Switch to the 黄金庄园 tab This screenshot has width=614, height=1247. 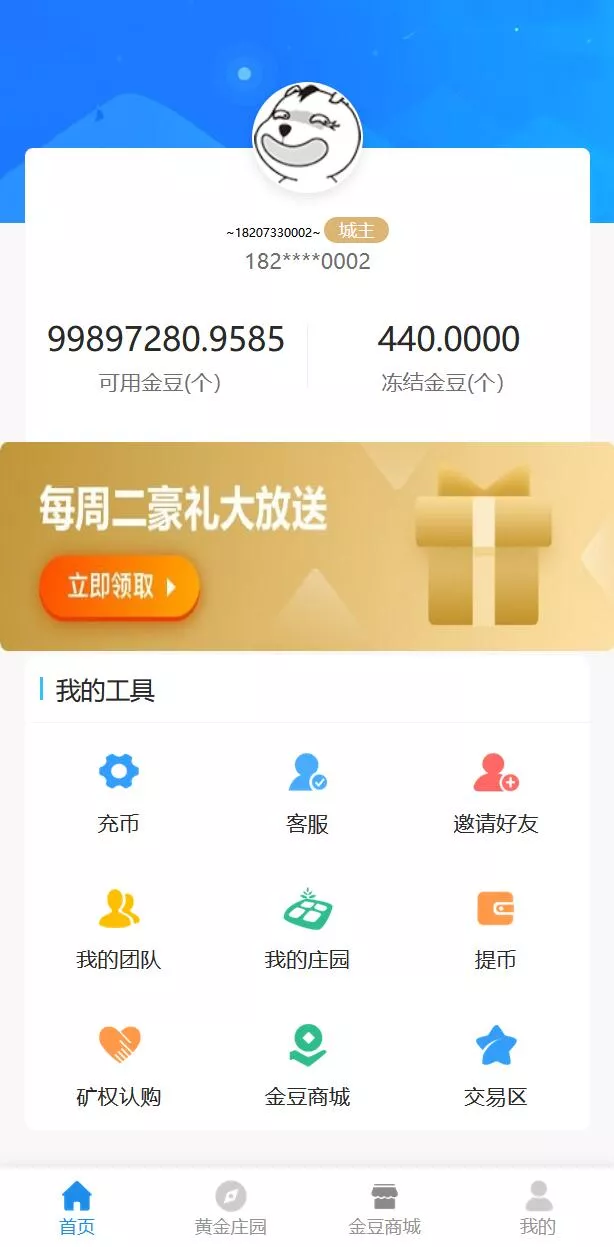230,1208
